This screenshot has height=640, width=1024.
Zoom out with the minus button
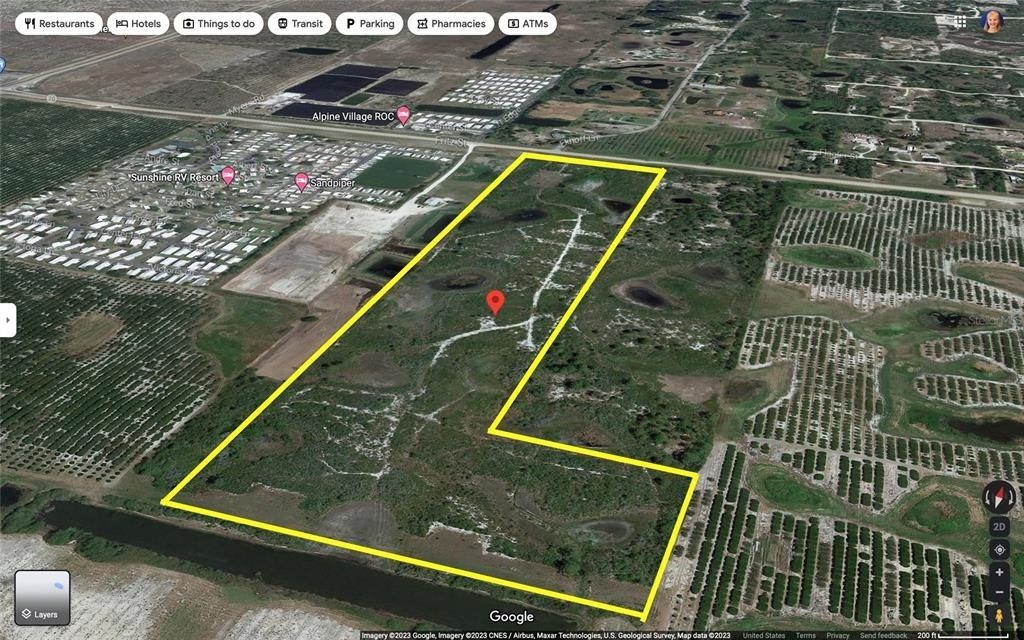click(x=999, y=592)
